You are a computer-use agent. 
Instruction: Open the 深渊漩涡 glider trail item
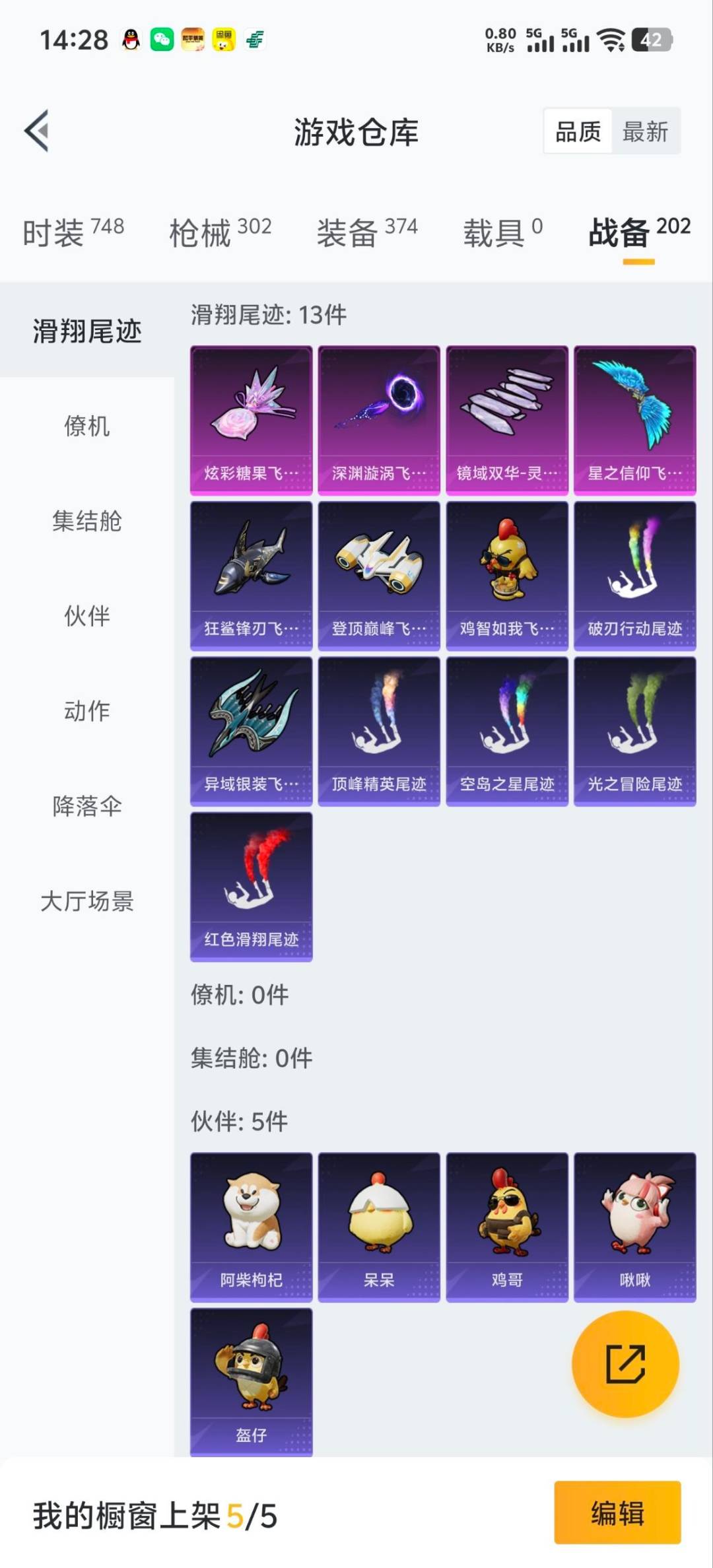pos(379,419)
